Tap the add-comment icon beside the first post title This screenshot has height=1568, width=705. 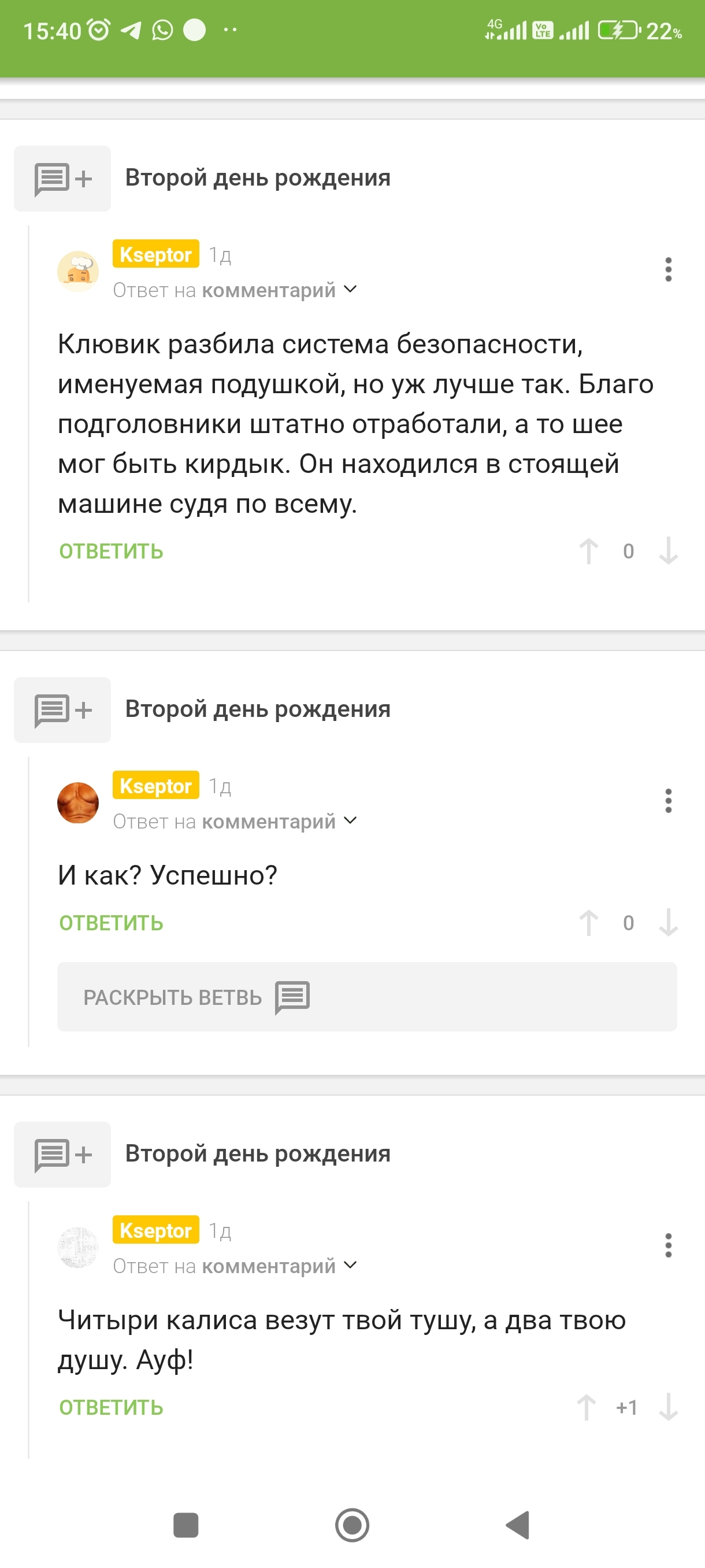62,178
